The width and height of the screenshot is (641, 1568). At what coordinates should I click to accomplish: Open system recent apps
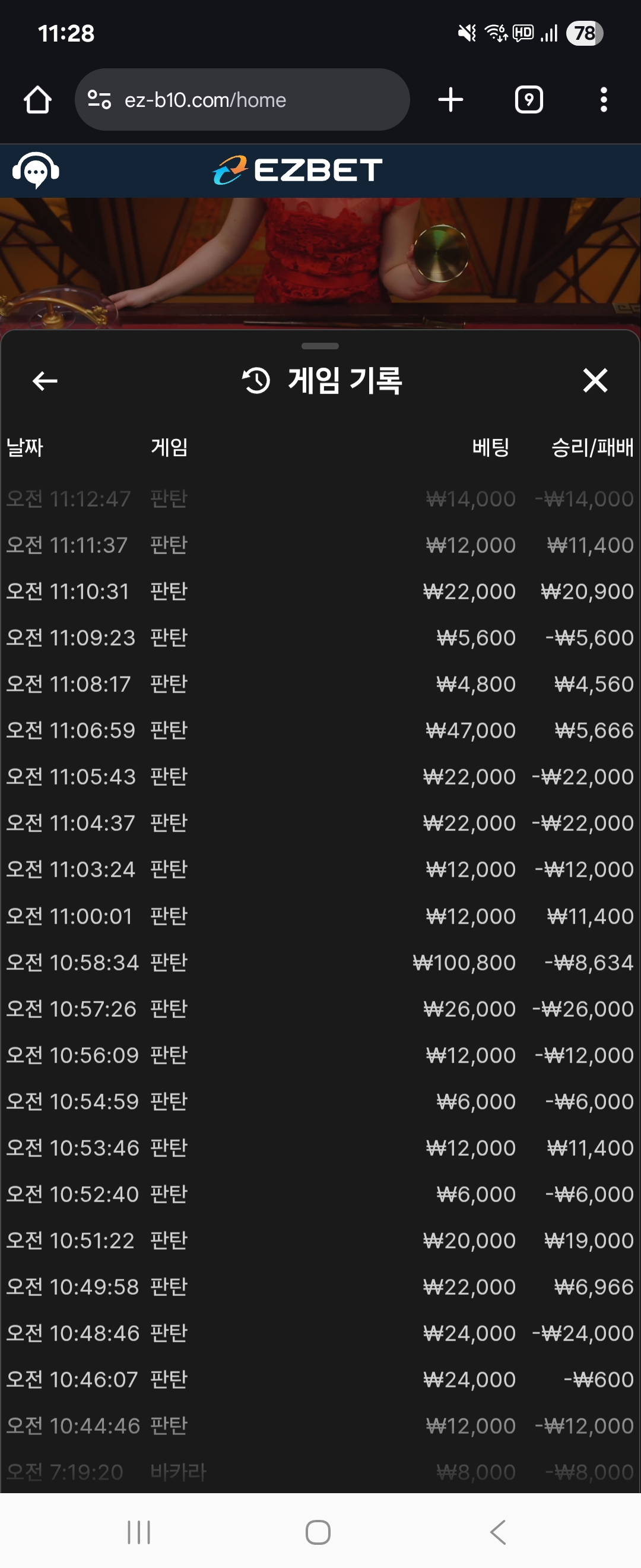click(x=139, y=1532)
